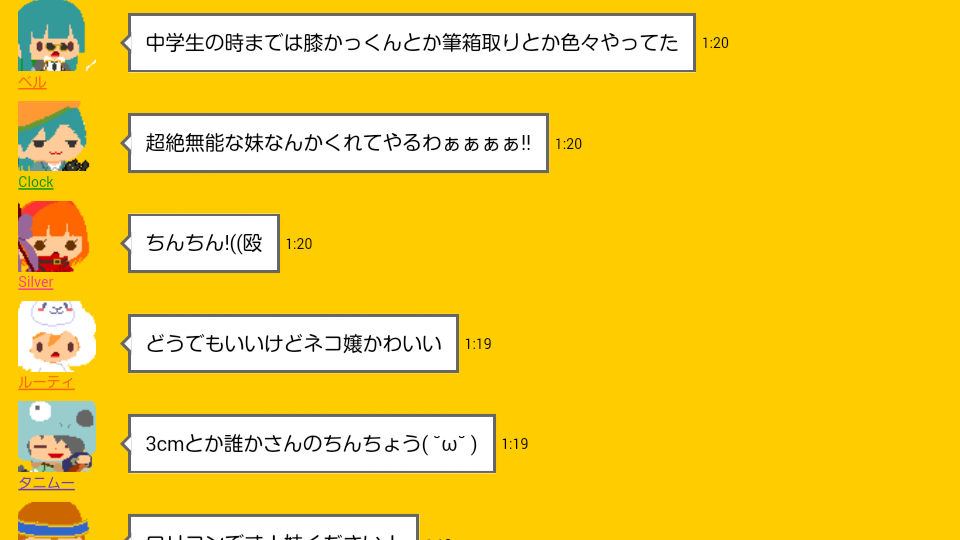Open Silver's profile link
Viewport: 960px width, 540px height.
36,282
